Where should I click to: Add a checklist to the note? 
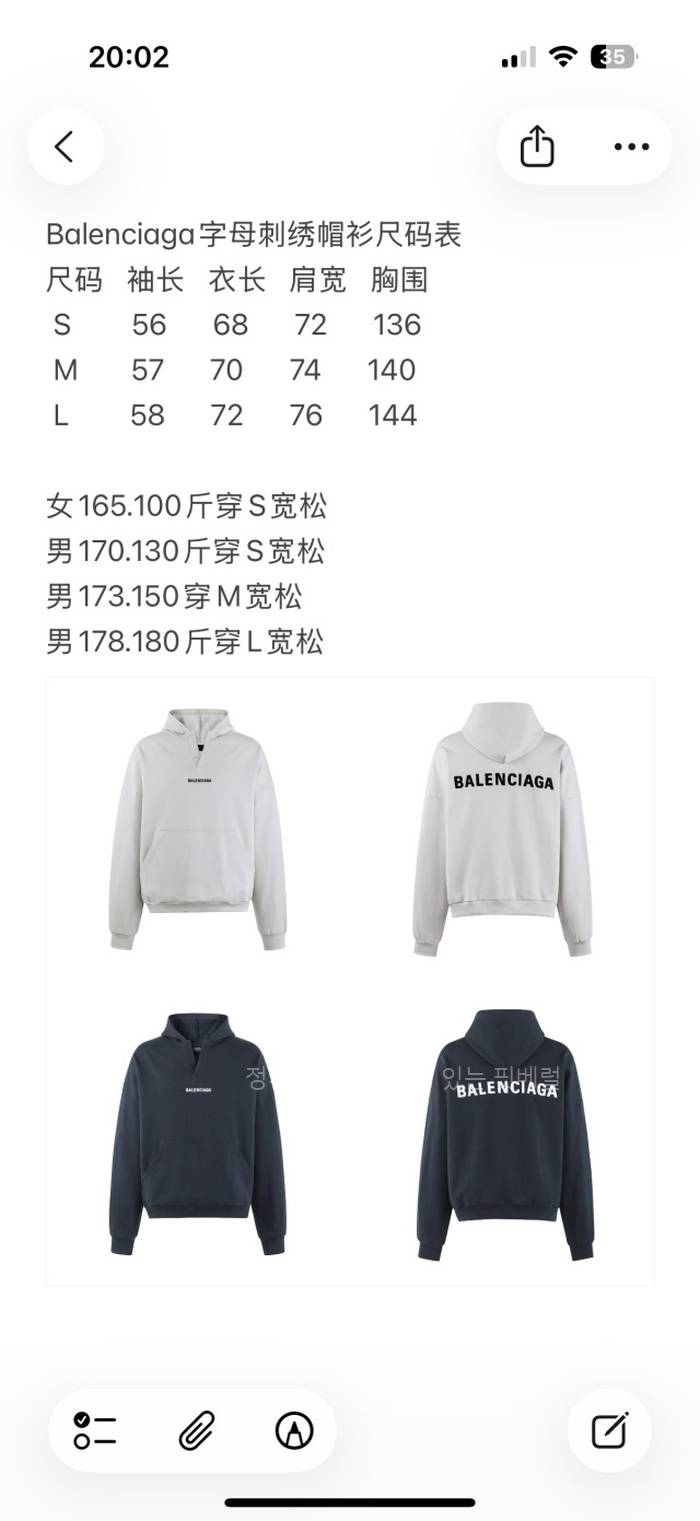pyautogui.click(x=95, y=1431)
